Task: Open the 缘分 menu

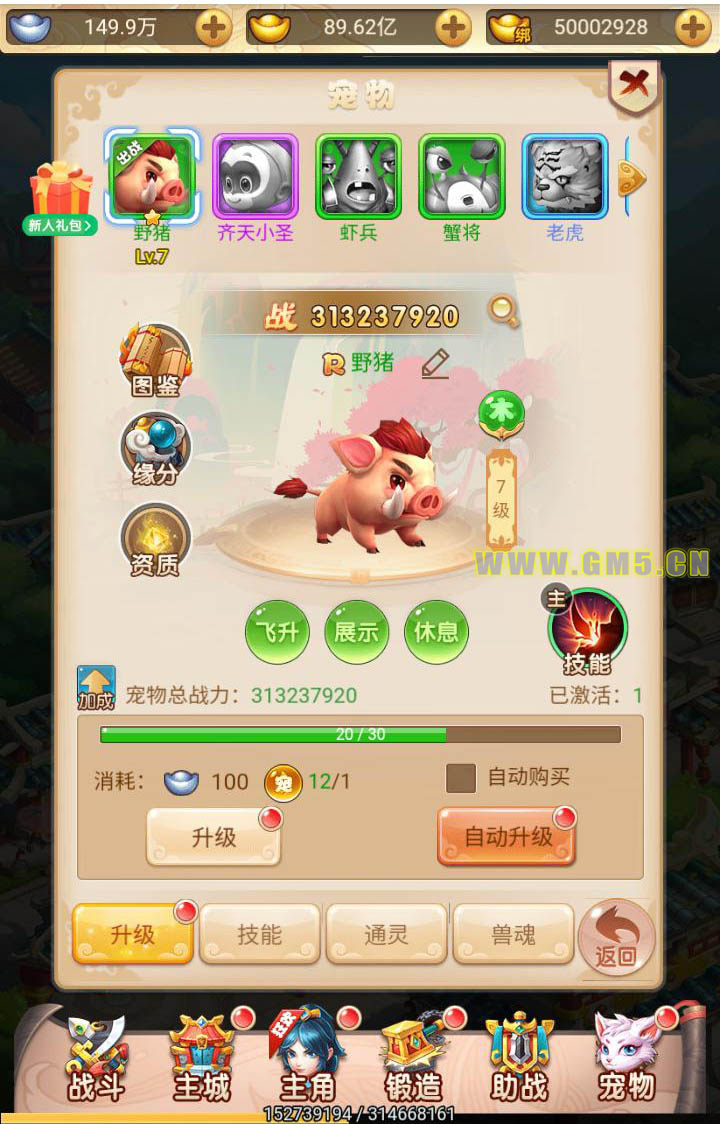Action: click(x=154, y=448)
